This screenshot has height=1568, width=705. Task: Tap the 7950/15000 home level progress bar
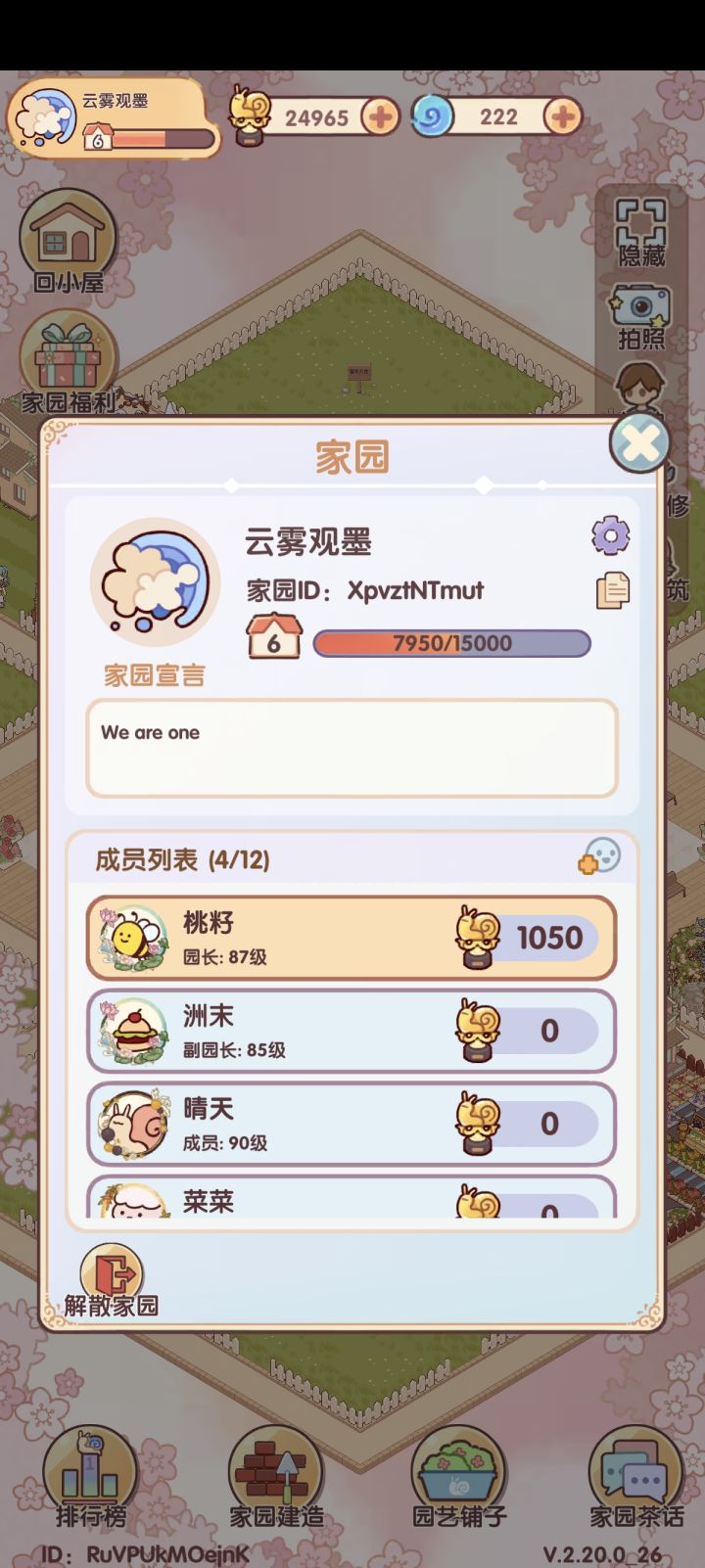click(x=452, y=644)
